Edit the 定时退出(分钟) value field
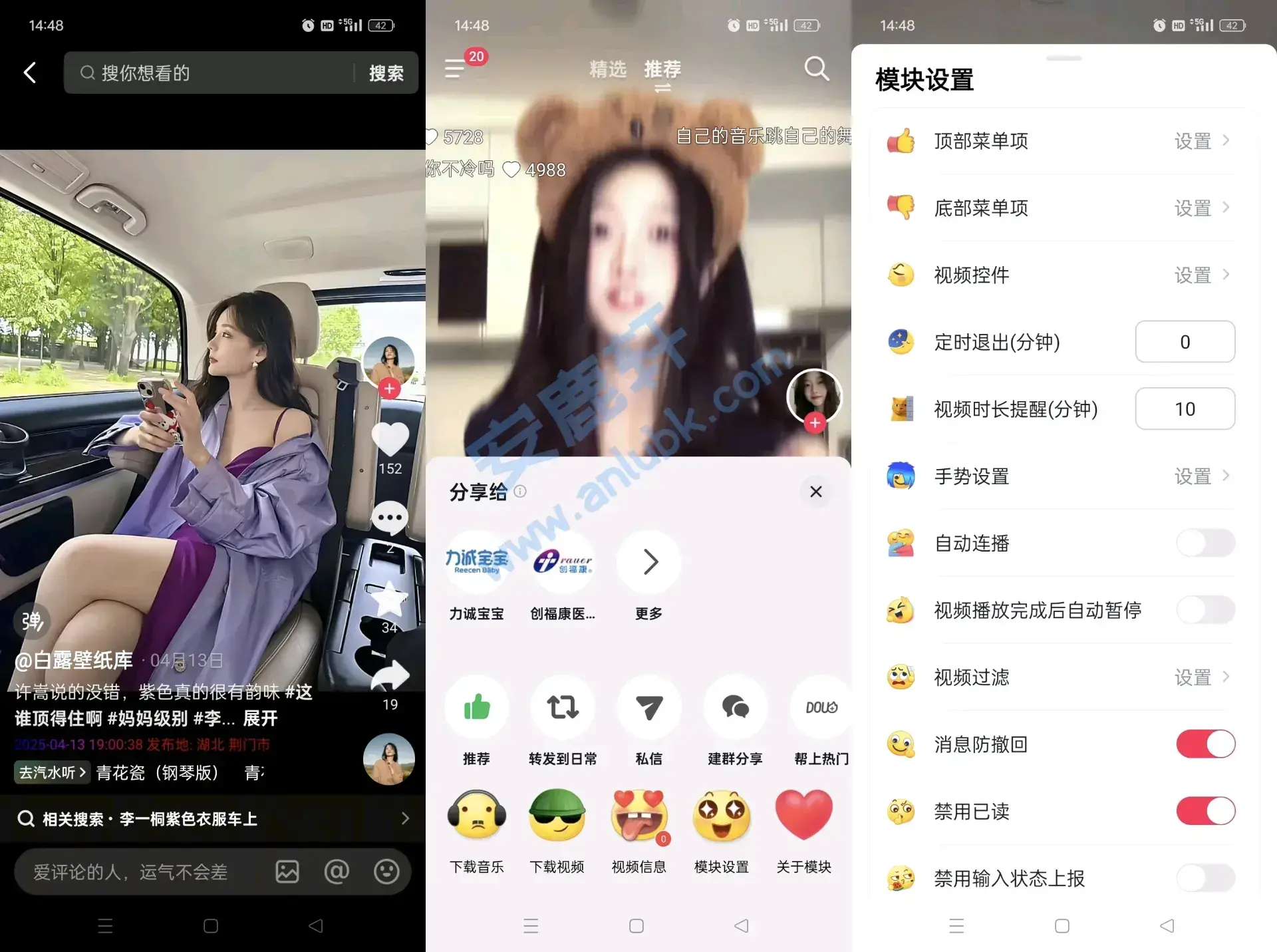Screen dimensions: 1277x952 pyautogui.click(x=1185, y=342)
